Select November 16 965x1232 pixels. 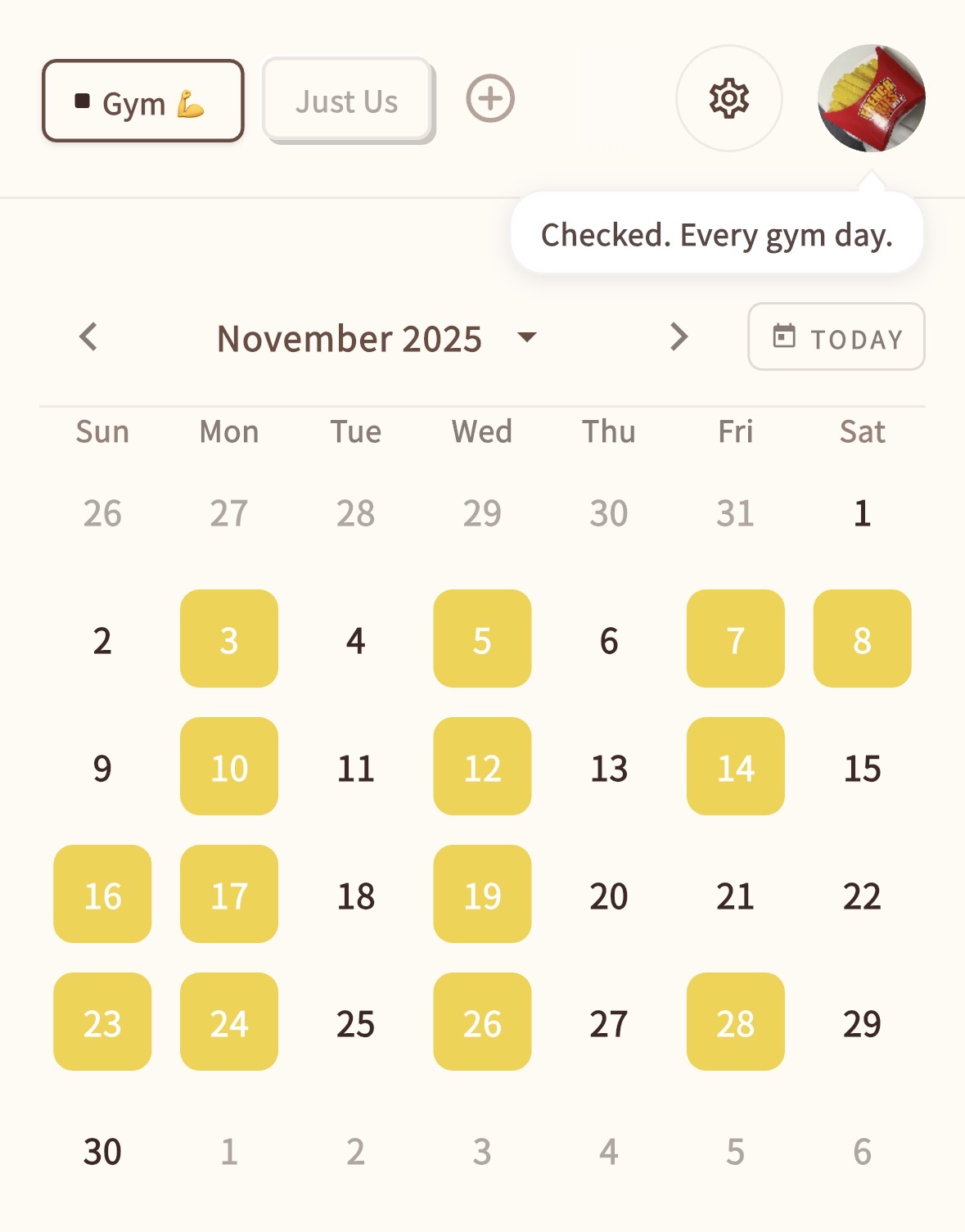point(102,895)
